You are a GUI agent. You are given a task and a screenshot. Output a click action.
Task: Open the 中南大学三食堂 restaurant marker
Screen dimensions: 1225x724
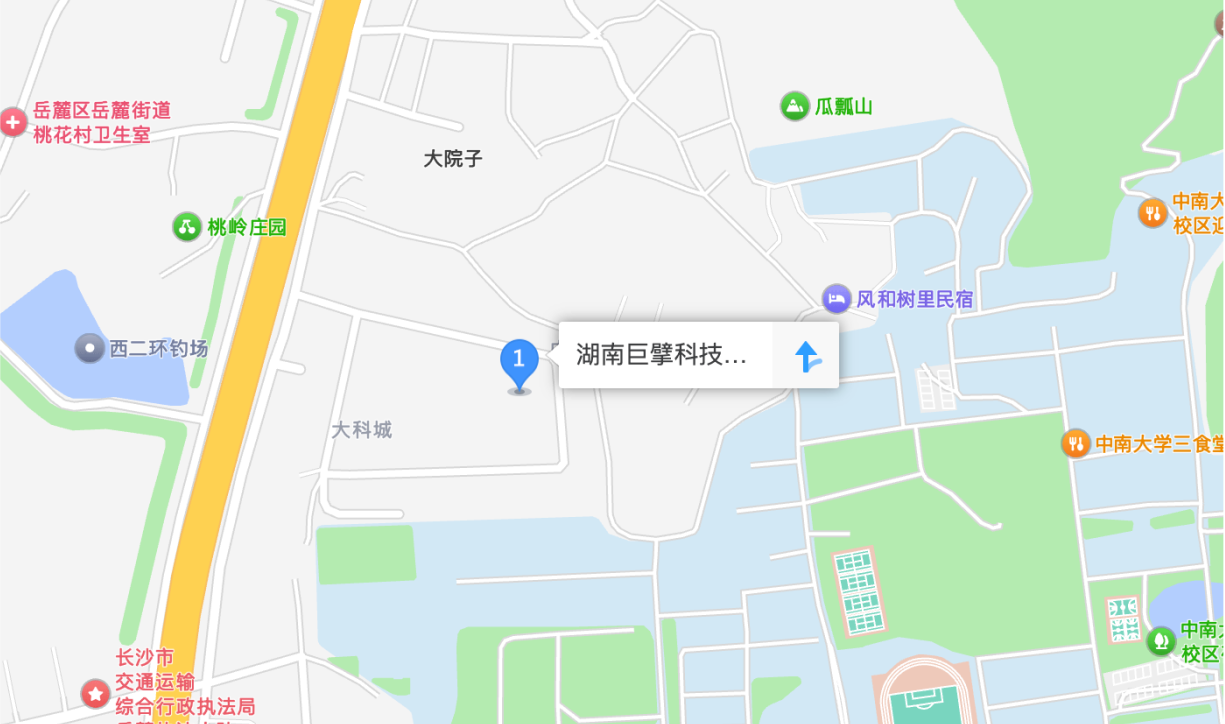[1075, 443]
